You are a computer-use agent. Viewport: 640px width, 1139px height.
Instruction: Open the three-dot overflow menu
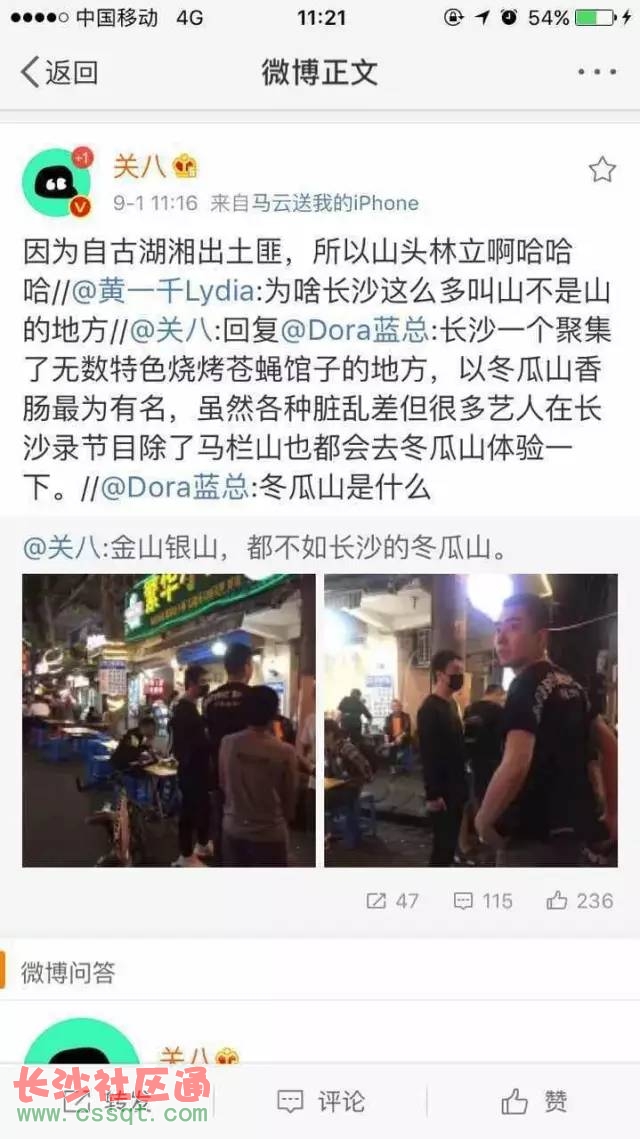597,72
